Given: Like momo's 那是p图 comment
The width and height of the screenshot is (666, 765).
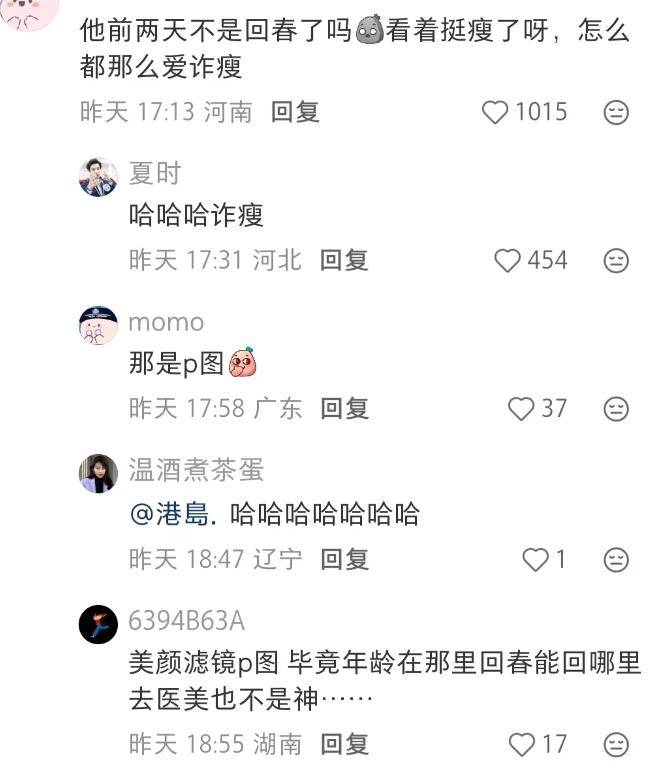Looking at the screenshot, I should click(x=521, y=409).
